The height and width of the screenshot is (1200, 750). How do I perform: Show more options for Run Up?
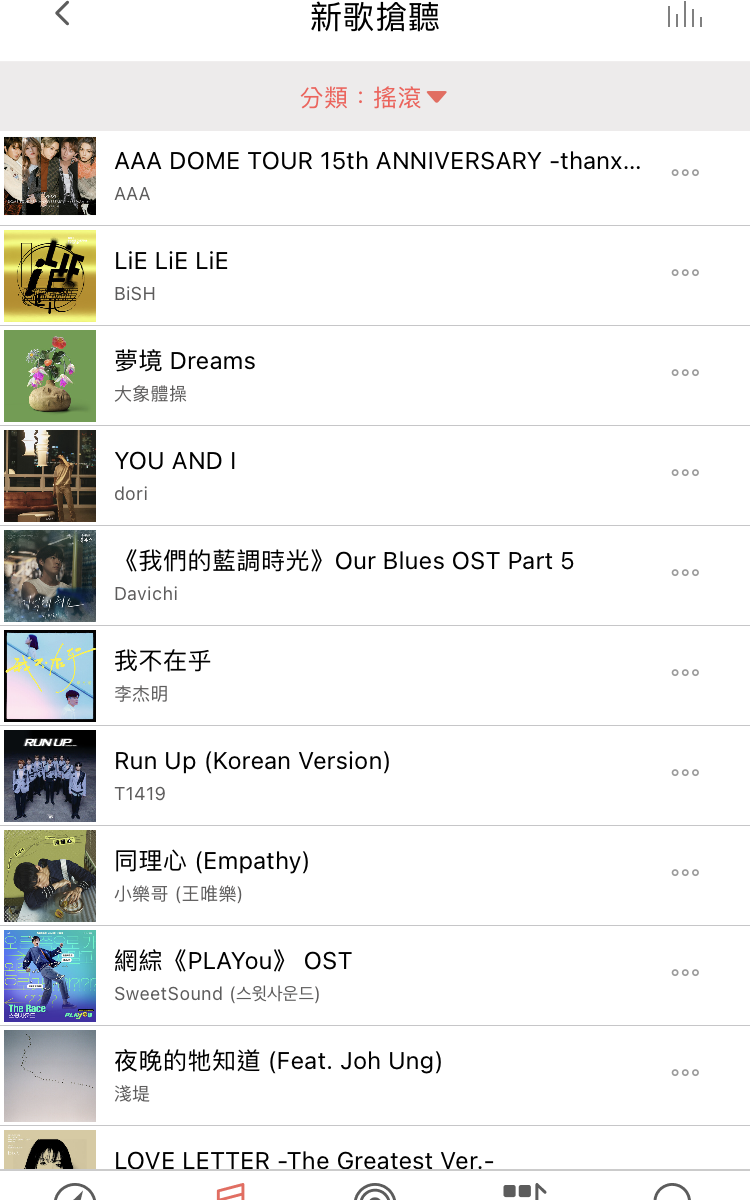point(685,773)
